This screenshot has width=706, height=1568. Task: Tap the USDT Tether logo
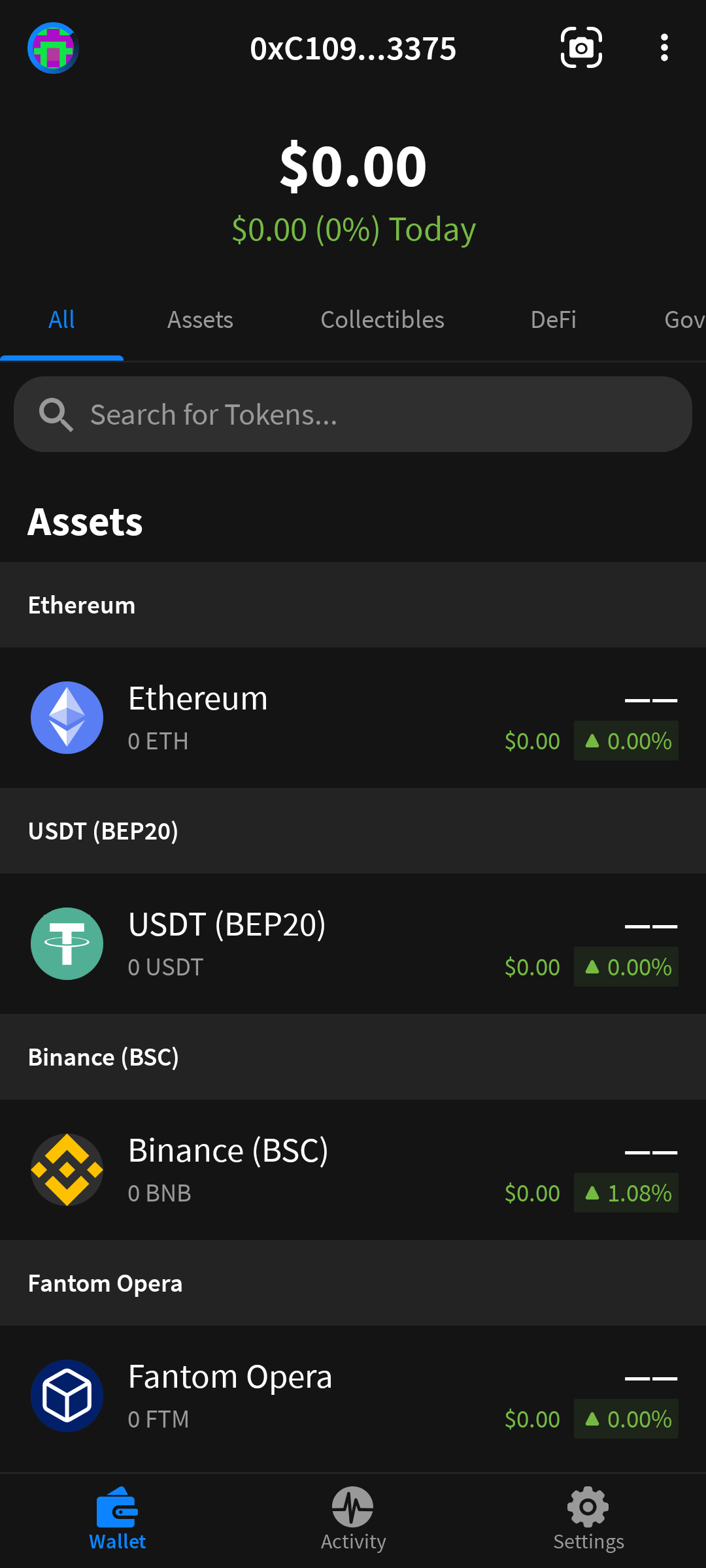tap(67, 943)
